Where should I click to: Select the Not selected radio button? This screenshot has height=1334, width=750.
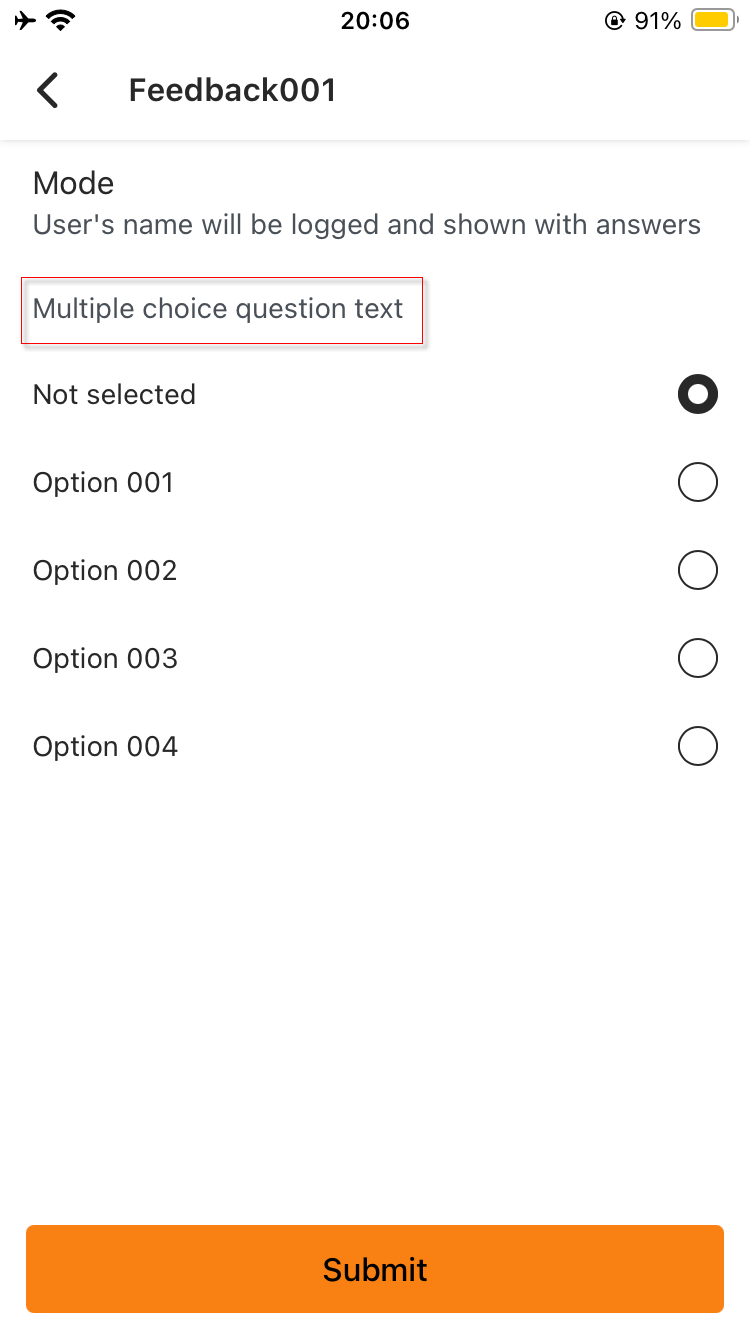tap(698, 394)
